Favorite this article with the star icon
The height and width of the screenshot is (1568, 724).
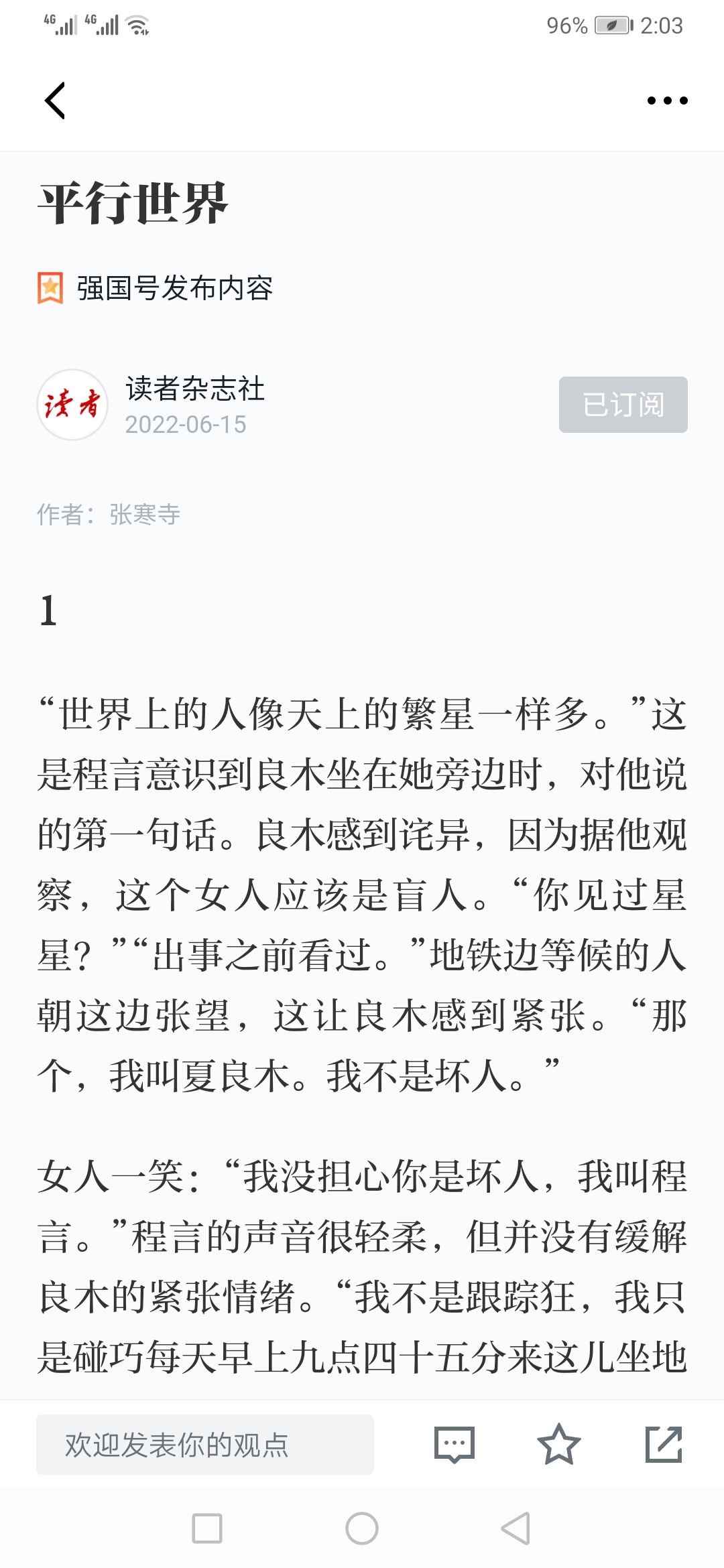click(x=558, y=1444)
